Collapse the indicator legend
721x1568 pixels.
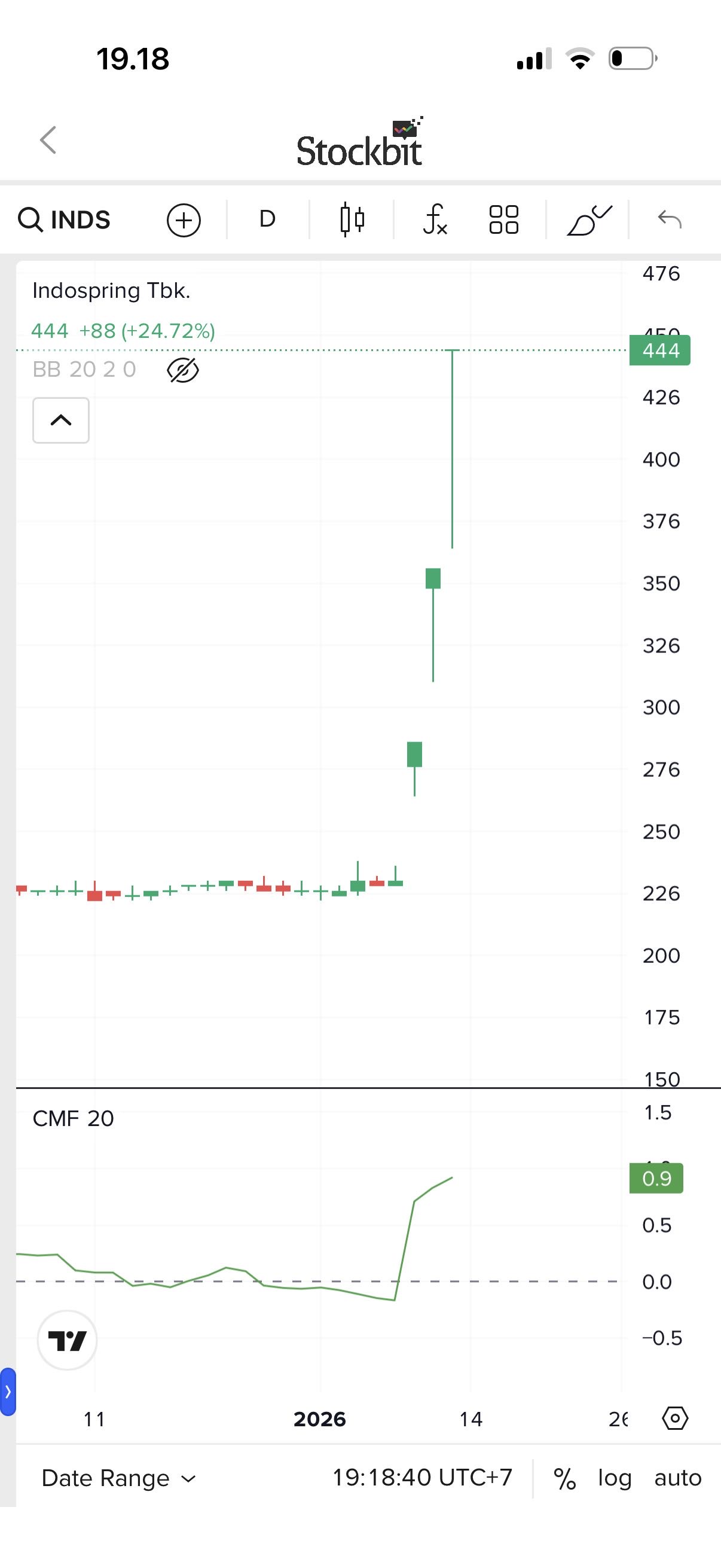click(x=61, y=420)
